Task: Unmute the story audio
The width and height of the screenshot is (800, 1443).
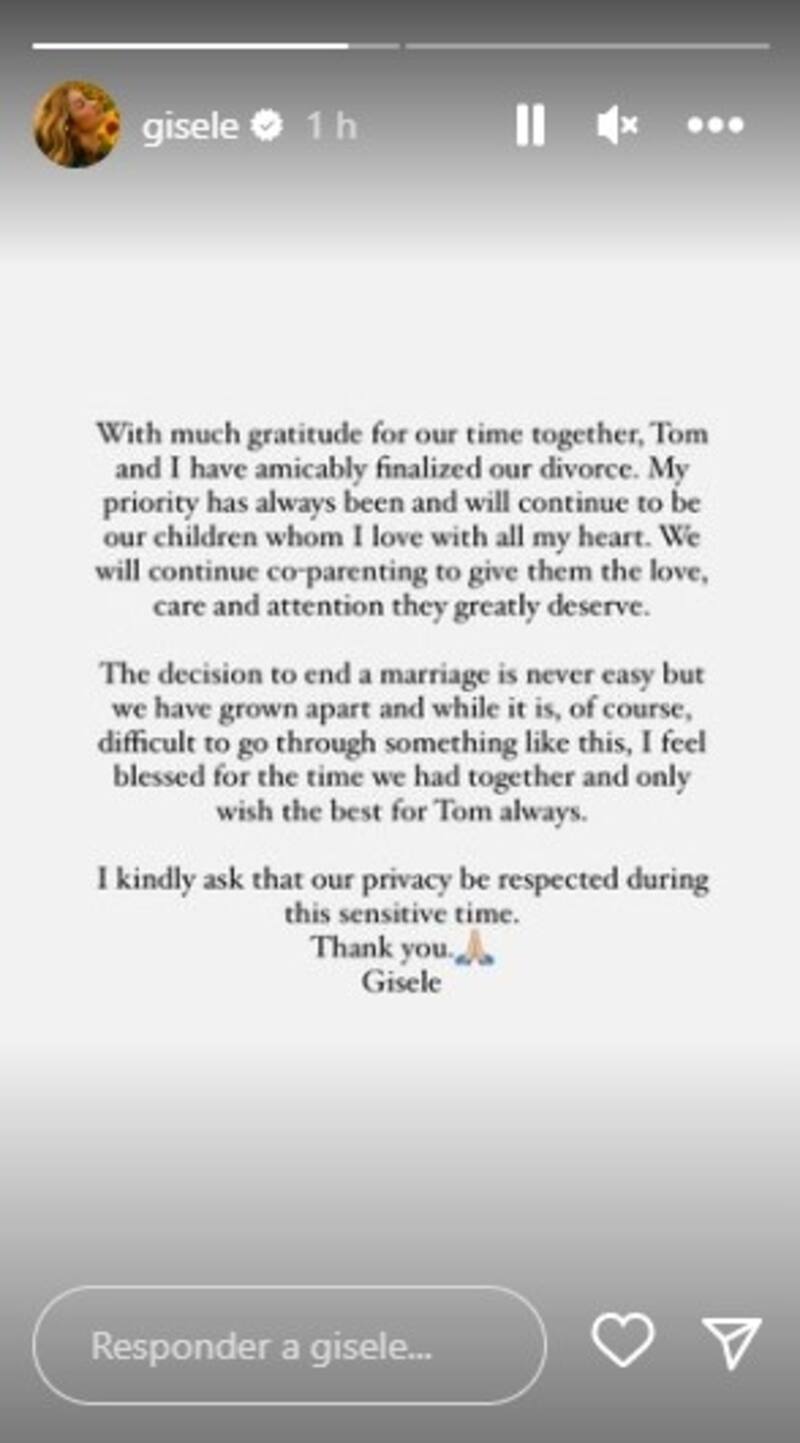Action: point(617,126)
